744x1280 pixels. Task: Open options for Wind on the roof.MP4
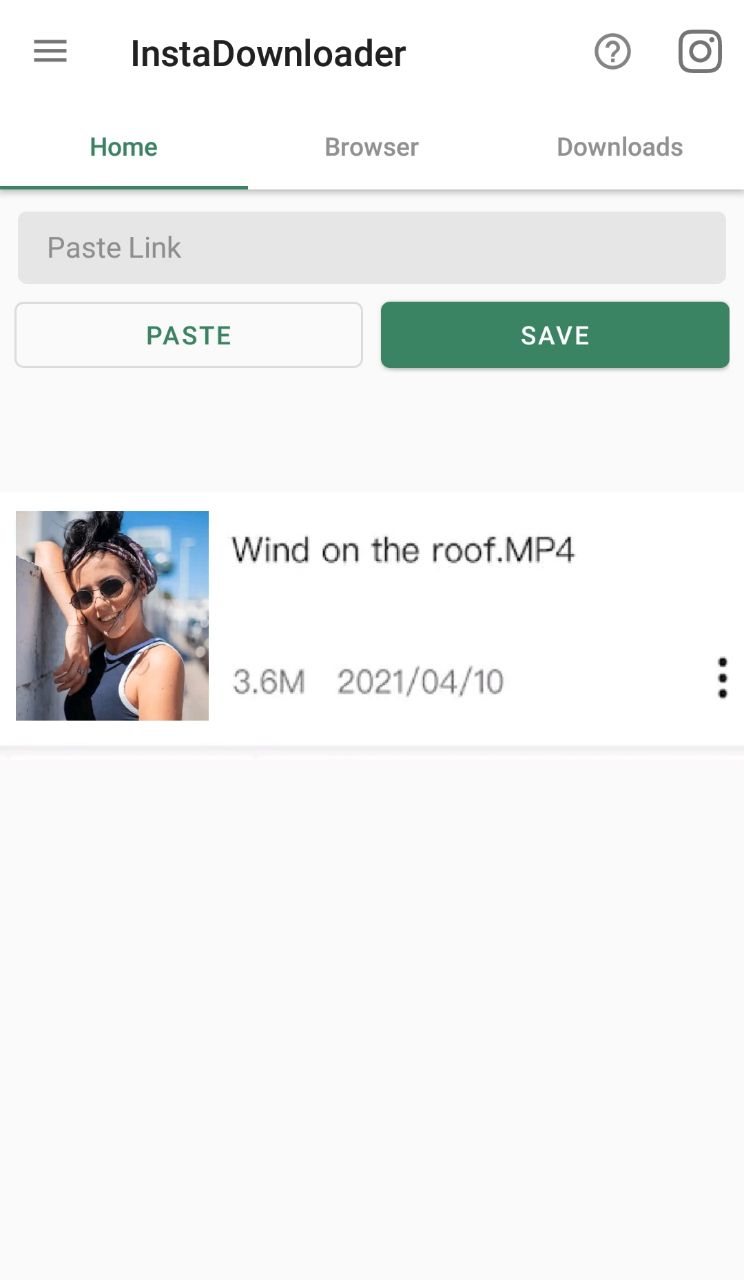tap(722, 678)
